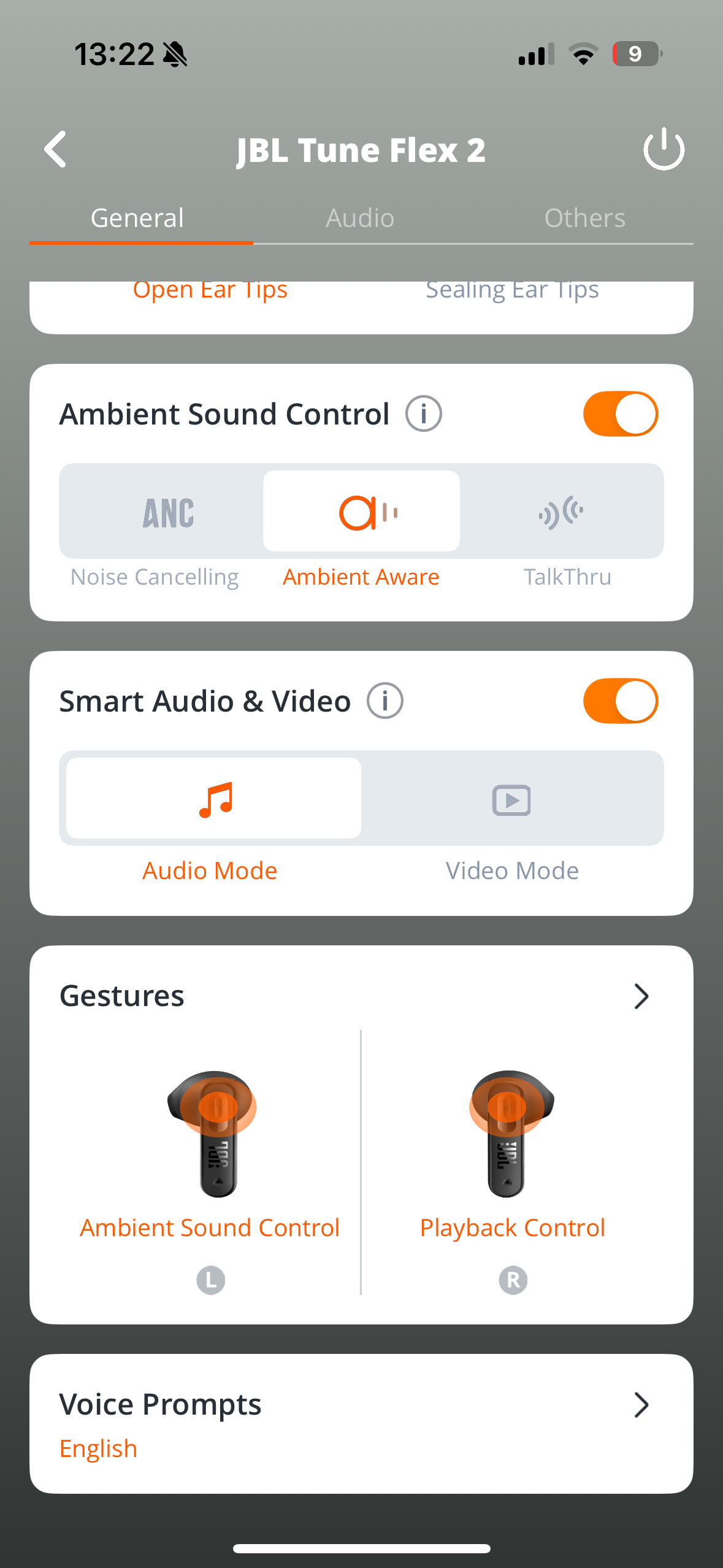This screenshot has width=723, height=1568.
Task: Show Smart Audio & Video info
Action: pyautogui.click(x=385, y=701)
